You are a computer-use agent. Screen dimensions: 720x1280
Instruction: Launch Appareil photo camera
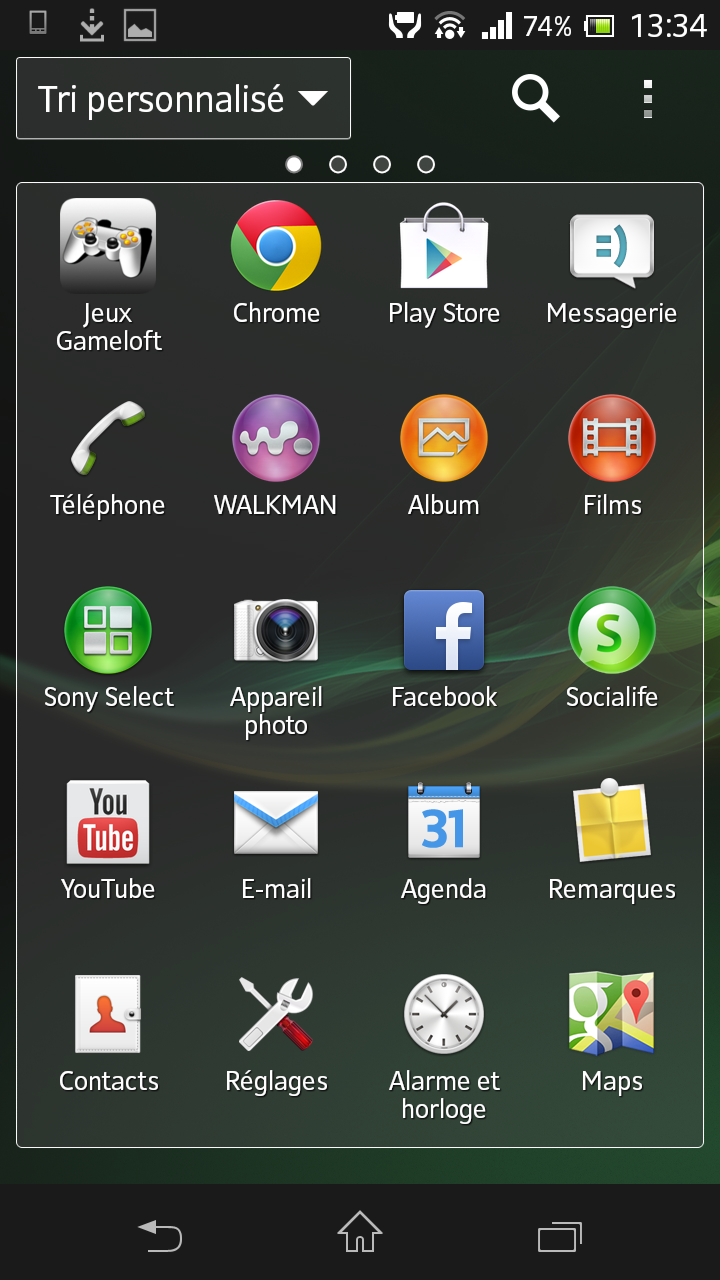(x=276, y=630)
